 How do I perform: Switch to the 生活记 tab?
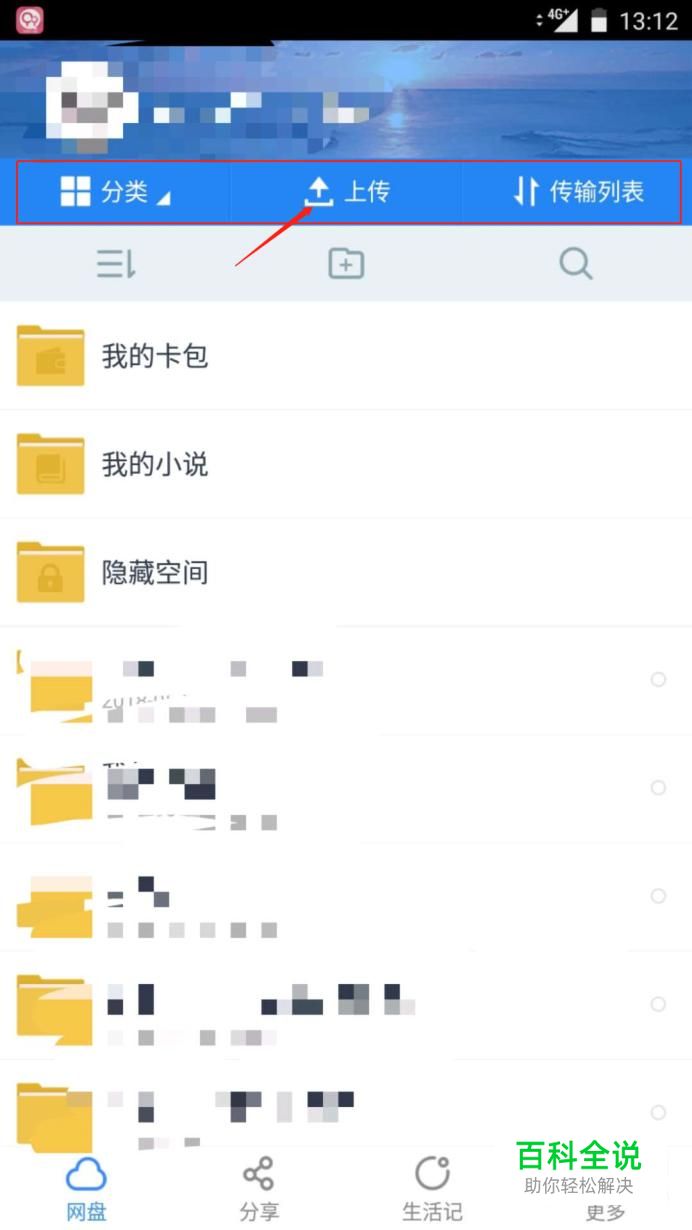pos(432,1189)
